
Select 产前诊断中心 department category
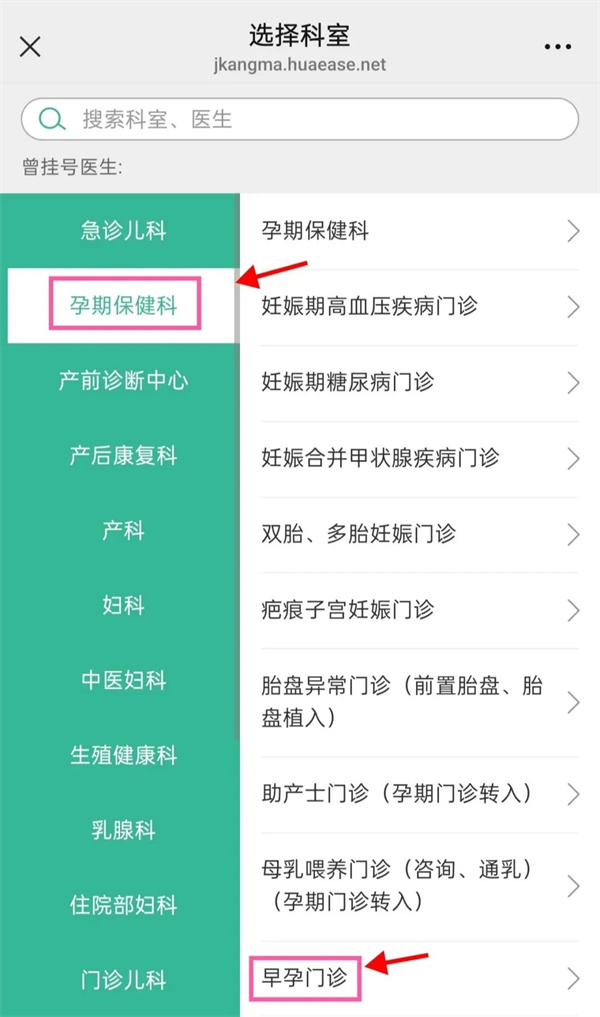pyautogui.click(x=123, y=381)
